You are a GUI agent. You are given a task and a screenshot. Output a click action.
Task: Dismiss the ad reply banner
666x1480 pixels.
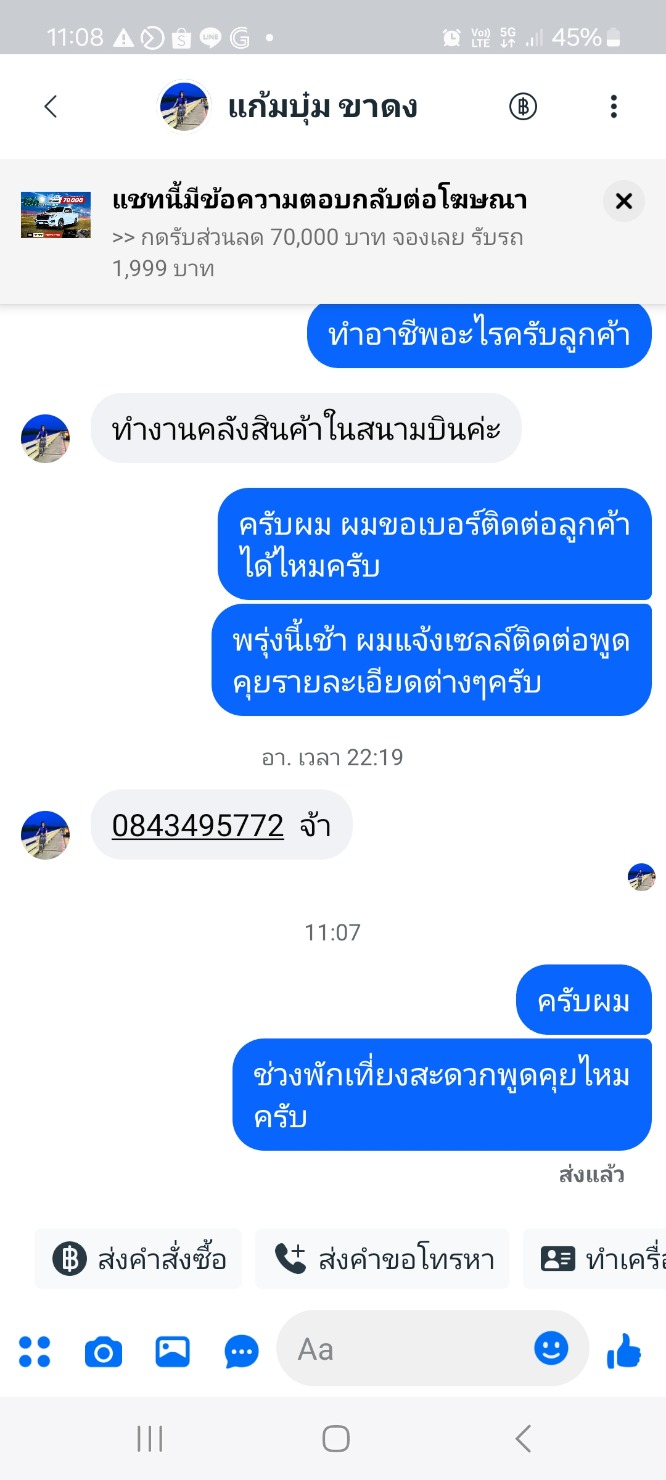coord(624,201)
